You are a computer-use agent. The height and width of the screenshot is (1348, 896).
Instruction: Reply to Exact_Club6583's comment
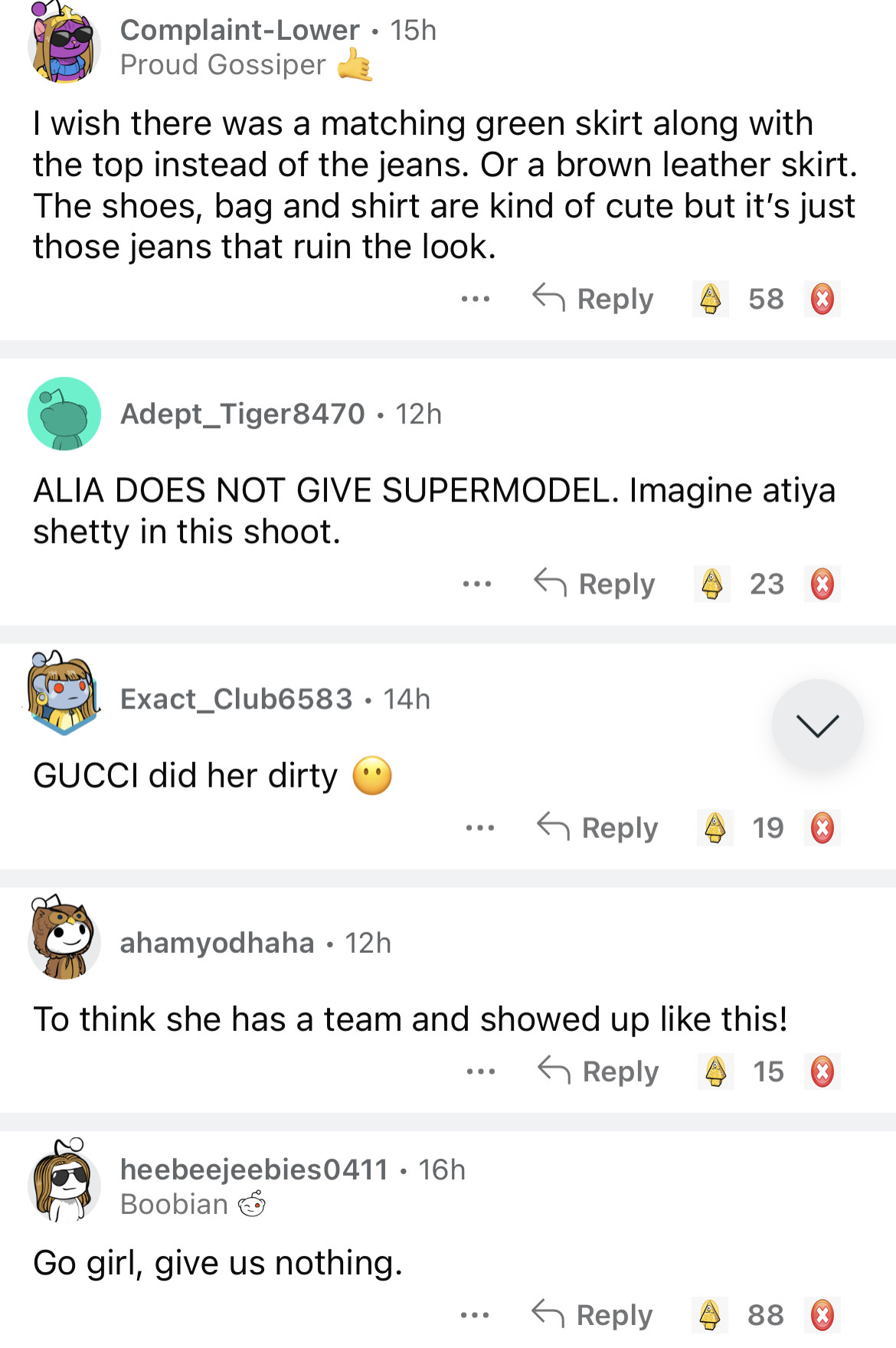597,827
